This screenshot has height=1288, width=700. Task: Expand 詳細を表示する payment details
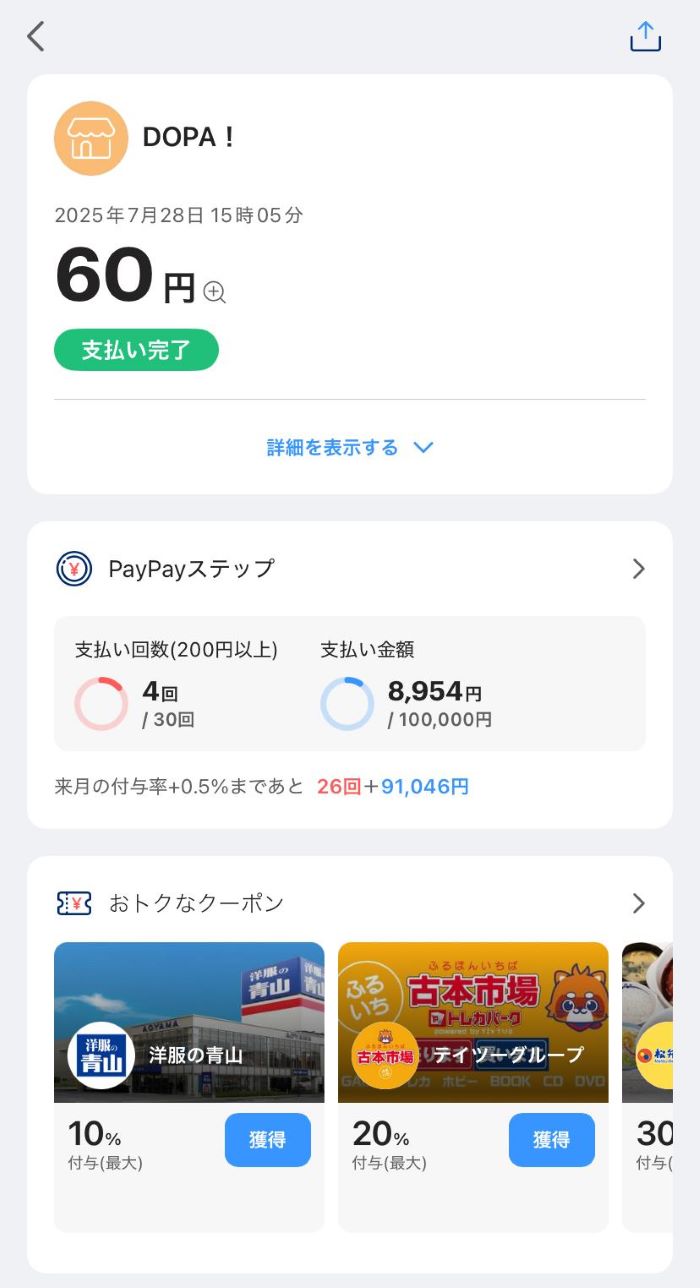coord(349,447)
